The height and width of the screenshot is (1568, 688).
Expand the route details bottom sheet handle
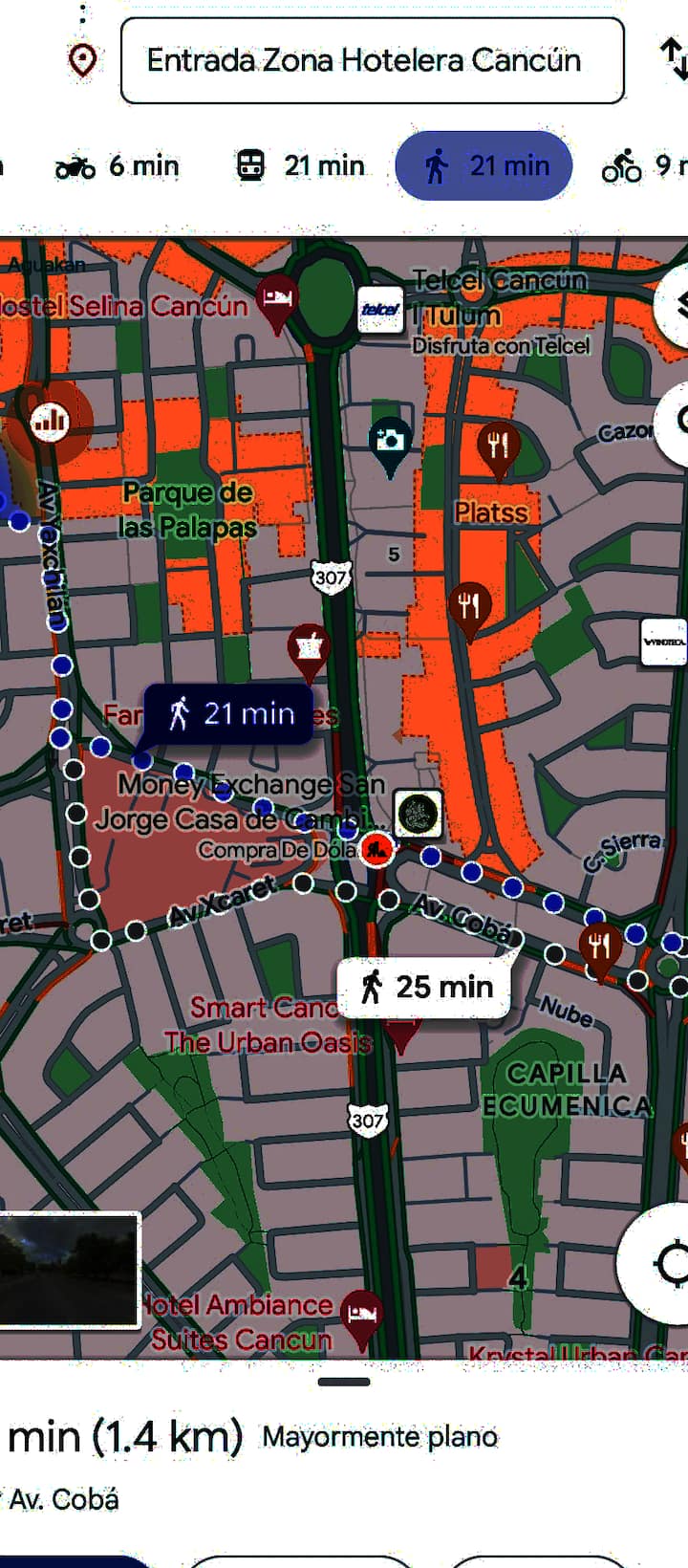point(344,1382)
